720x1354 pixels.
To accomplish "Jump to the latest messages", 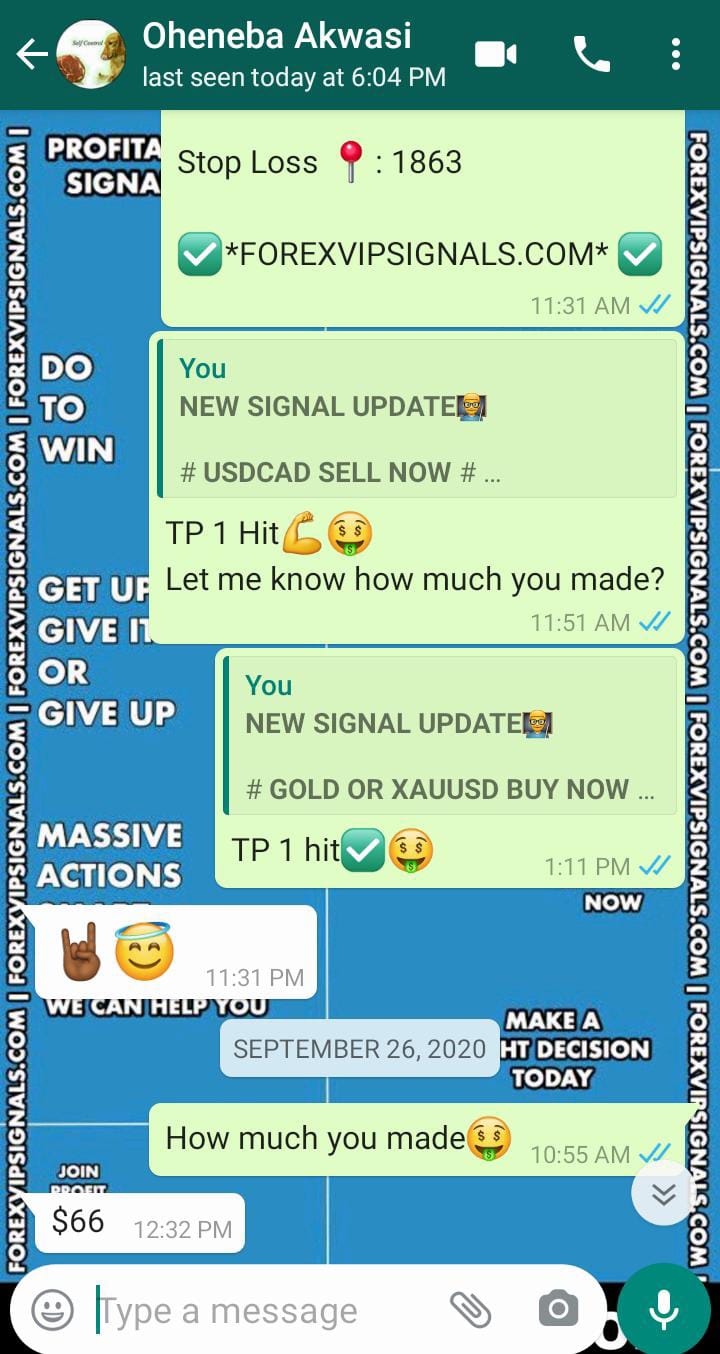I will pyautogui.click(x=663, y=1194).
